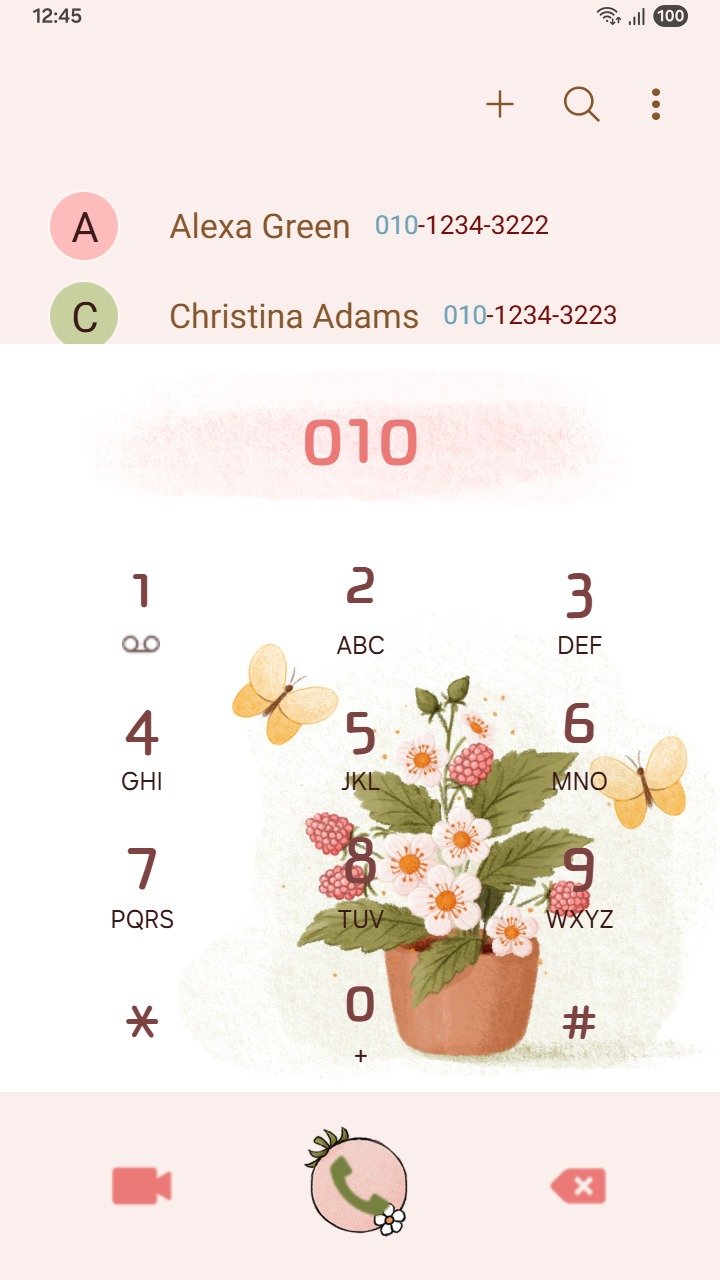This screenshot has height=1280, width=720.
Task: Tap the star key
Action: coord(142,1022)
